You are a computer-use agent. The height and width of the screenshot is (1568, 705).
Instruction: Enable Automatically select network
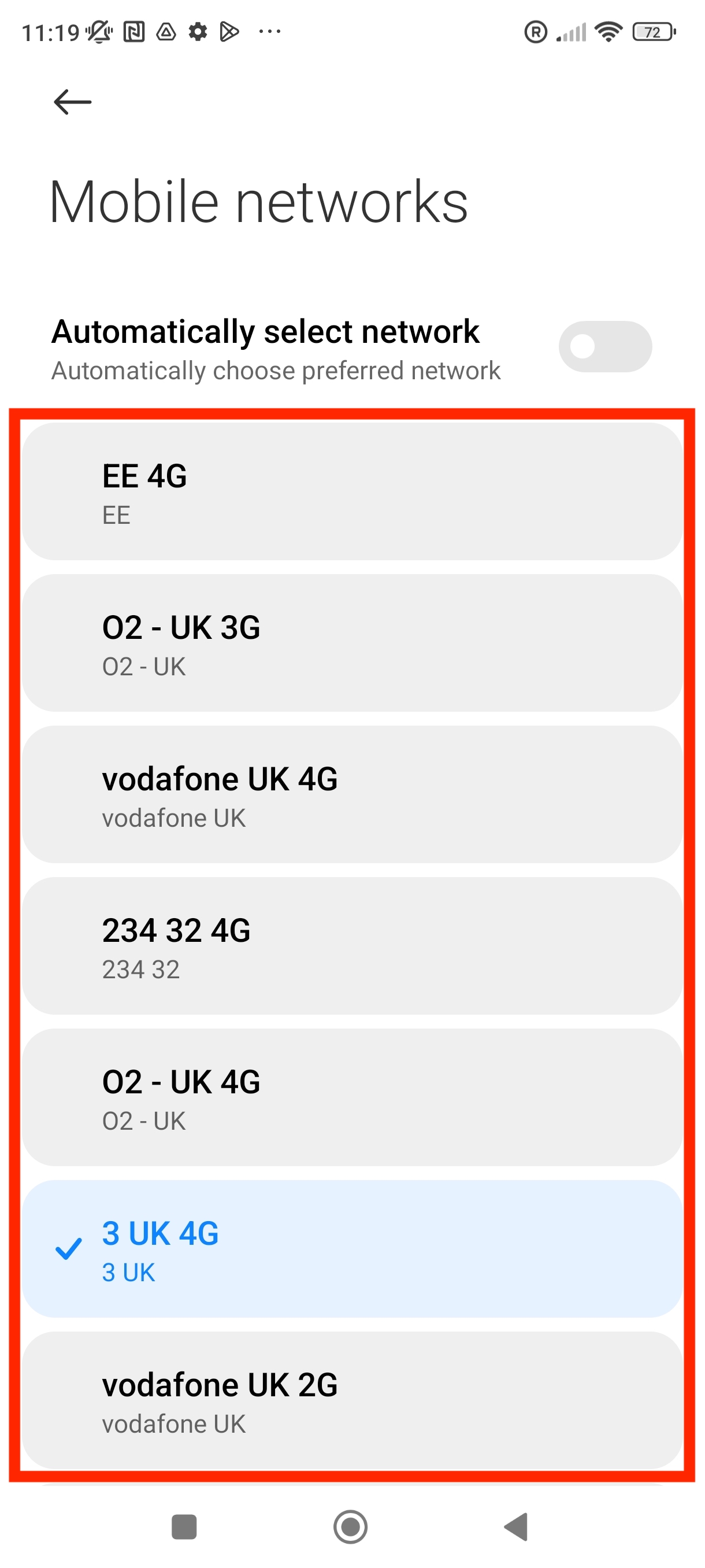[x=605, y=346]
